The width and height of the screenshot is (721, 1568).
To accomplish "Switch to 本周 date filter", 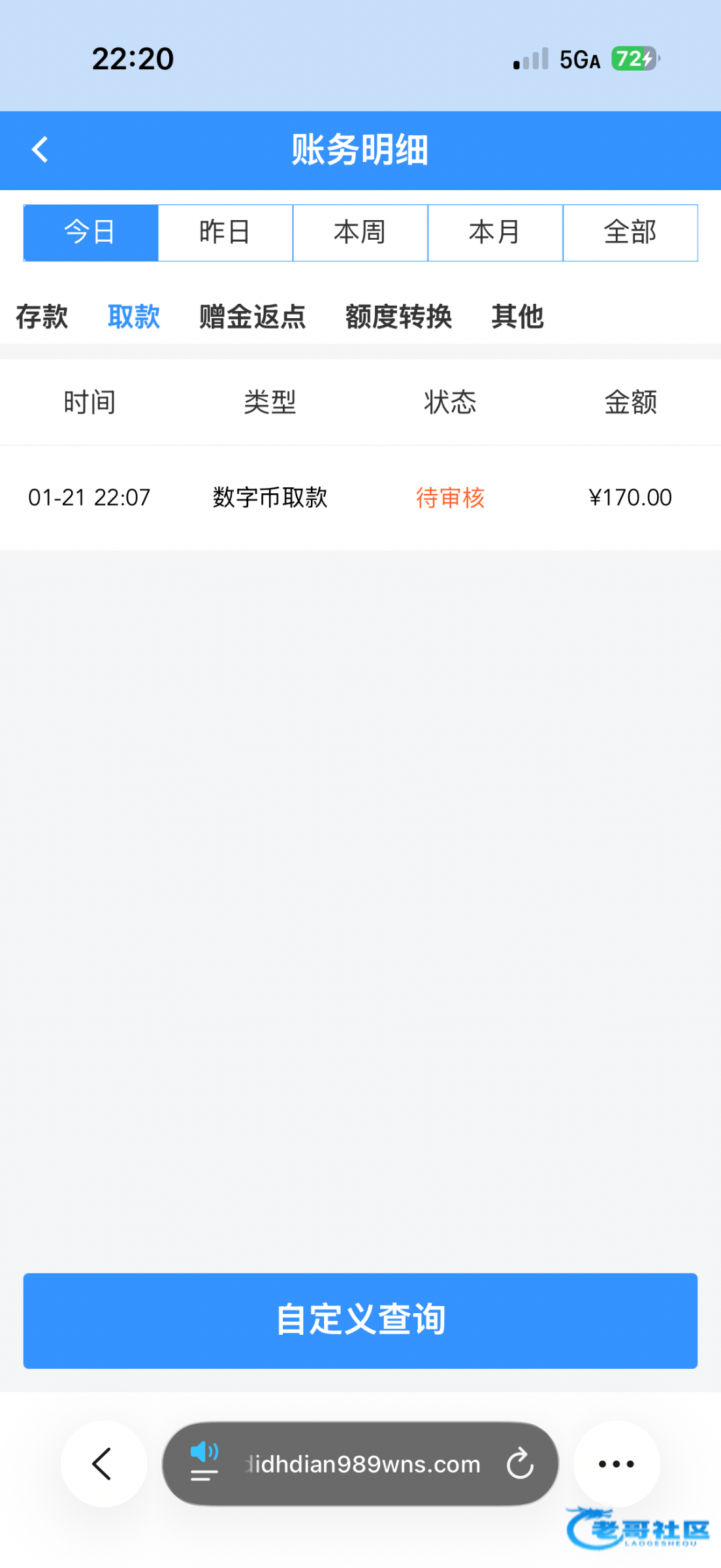I will point(360,233).
